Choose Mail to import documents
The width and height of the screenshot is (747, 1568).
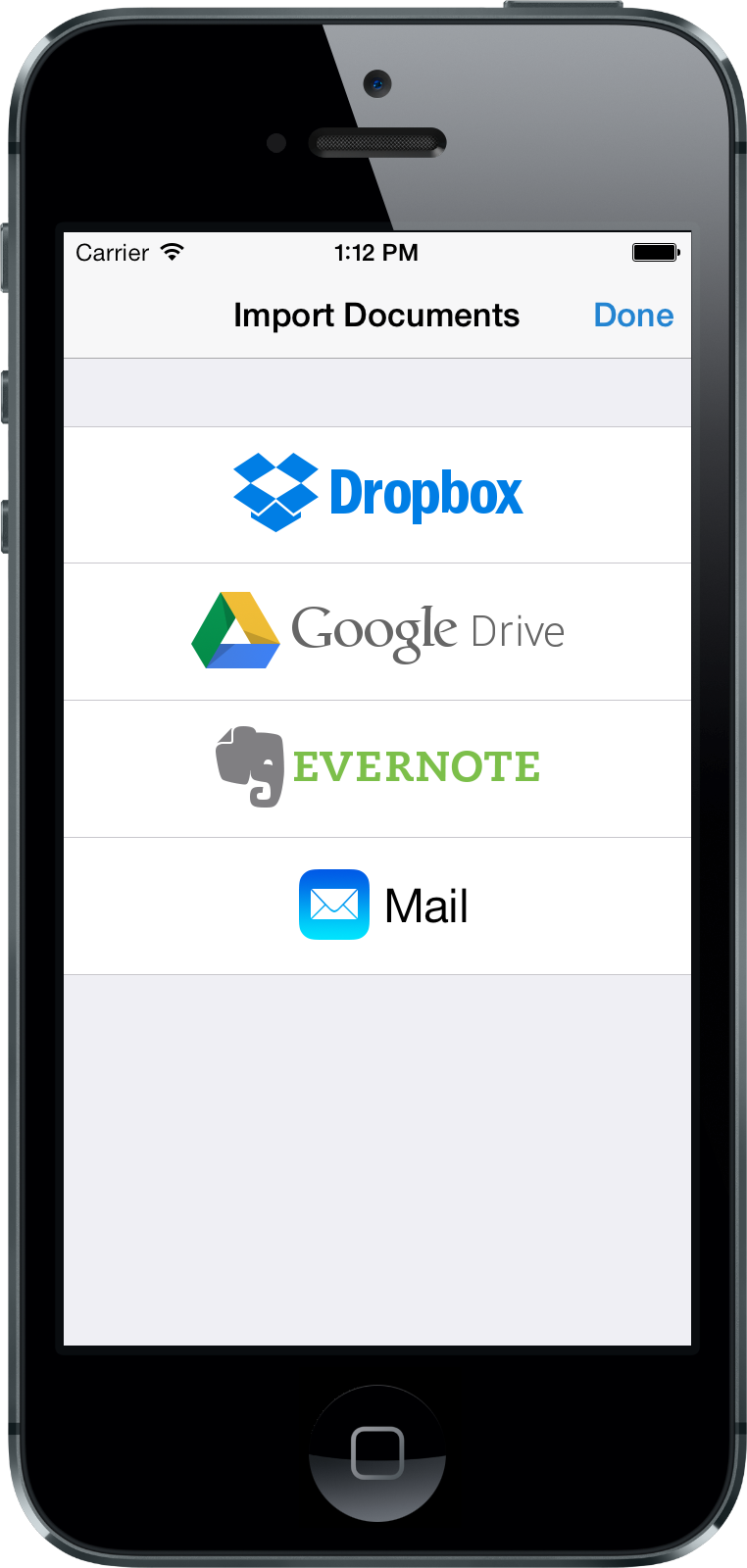tap(382, 906)
